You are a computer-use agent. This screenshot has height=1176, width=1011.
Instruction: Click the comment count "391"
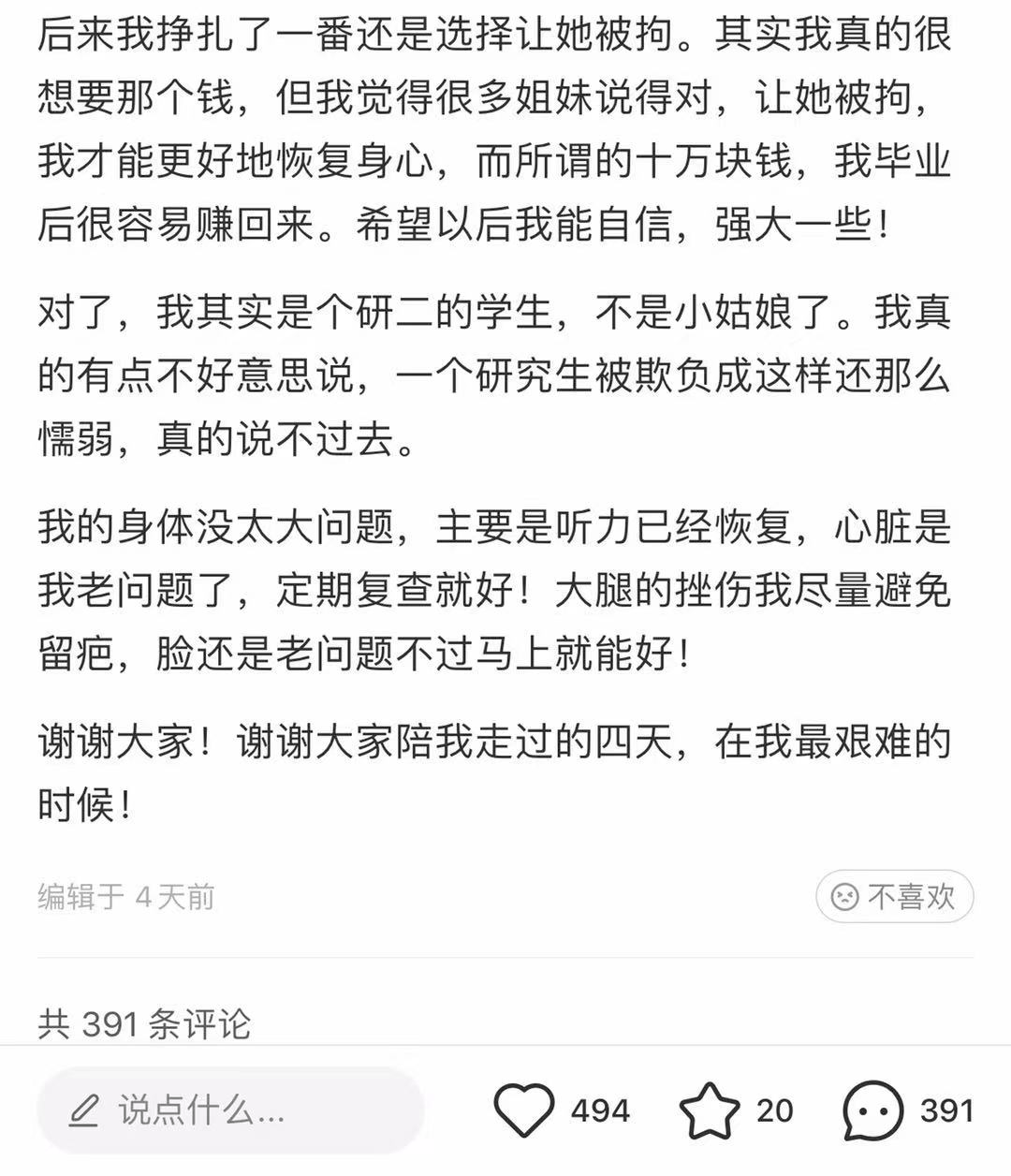(x=946, y=1112)
